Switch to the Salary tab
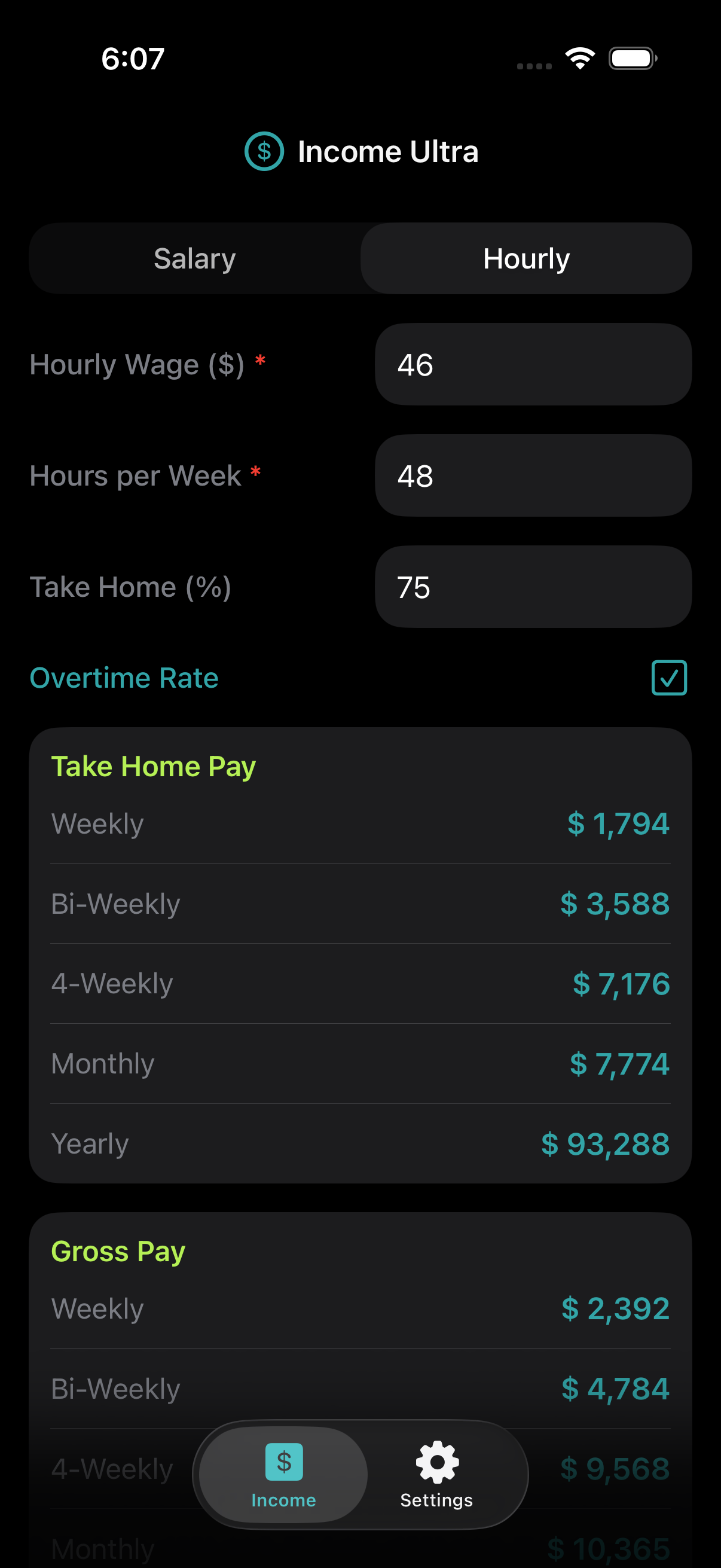Image resolution: width=721 pixels, height=1568 pixels. click(x=195, y=259)
